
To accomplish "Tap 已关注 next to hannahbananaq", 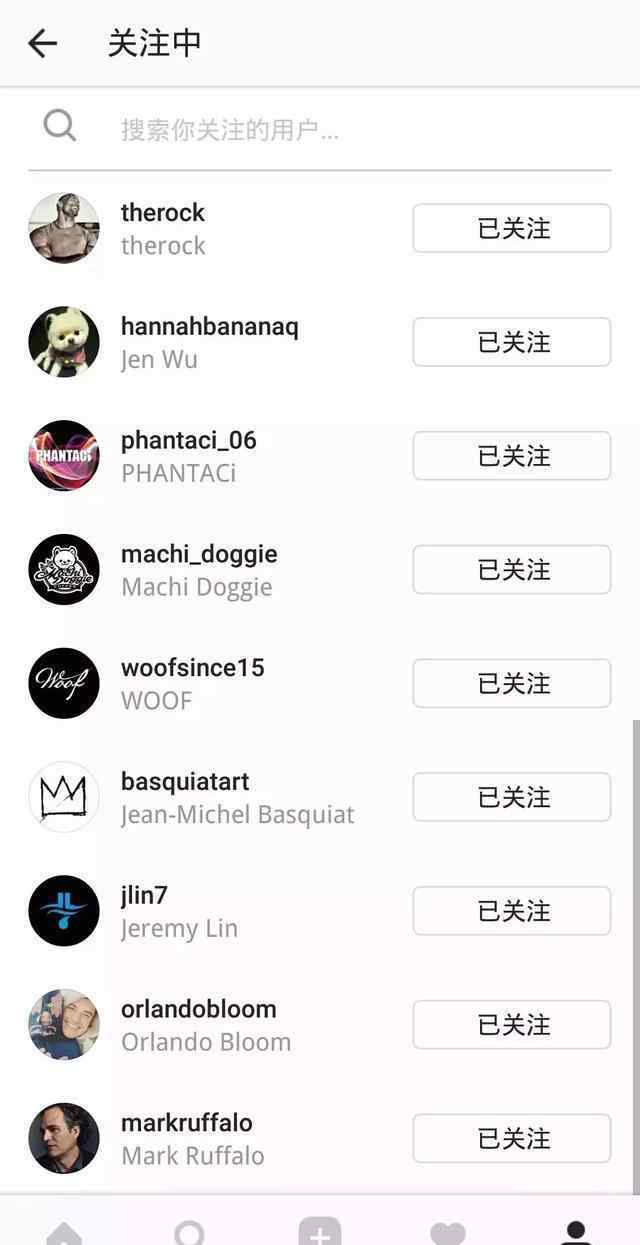I will point(511,342).
